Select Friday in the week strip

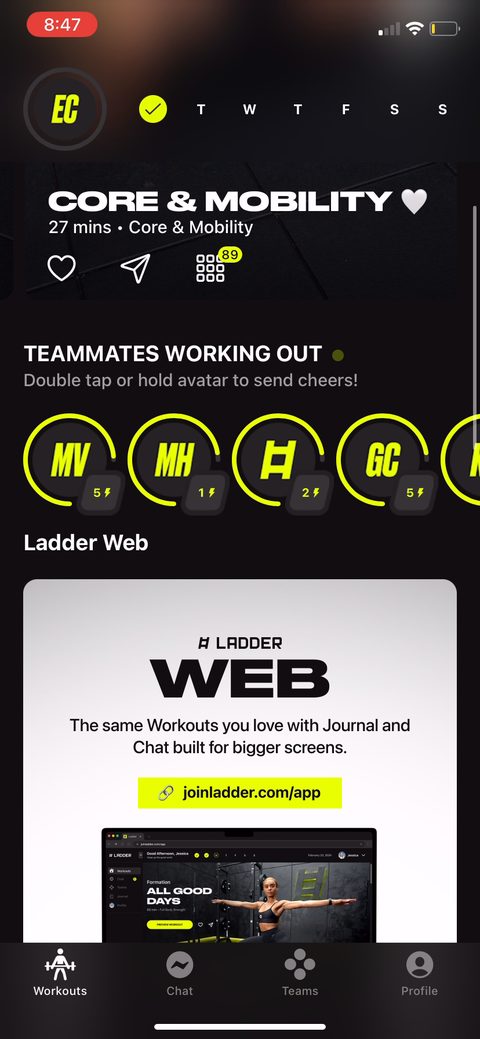[x=345, y=110]
